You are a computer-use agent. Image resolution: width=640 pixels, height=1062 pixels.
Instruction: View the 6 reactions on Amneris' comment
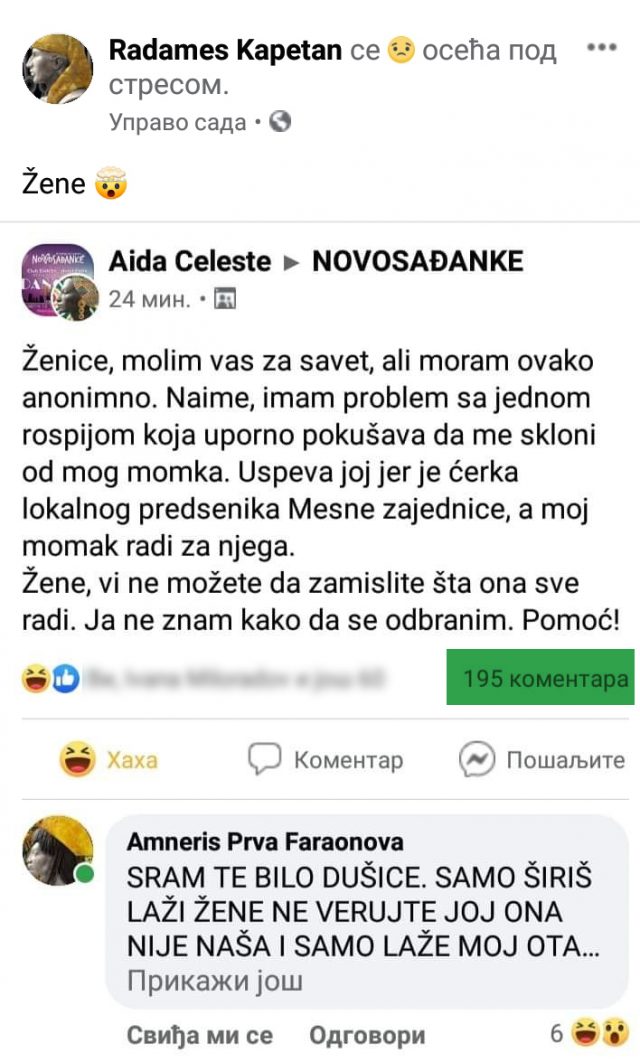pyautogui.click(x=590, y=1033)
